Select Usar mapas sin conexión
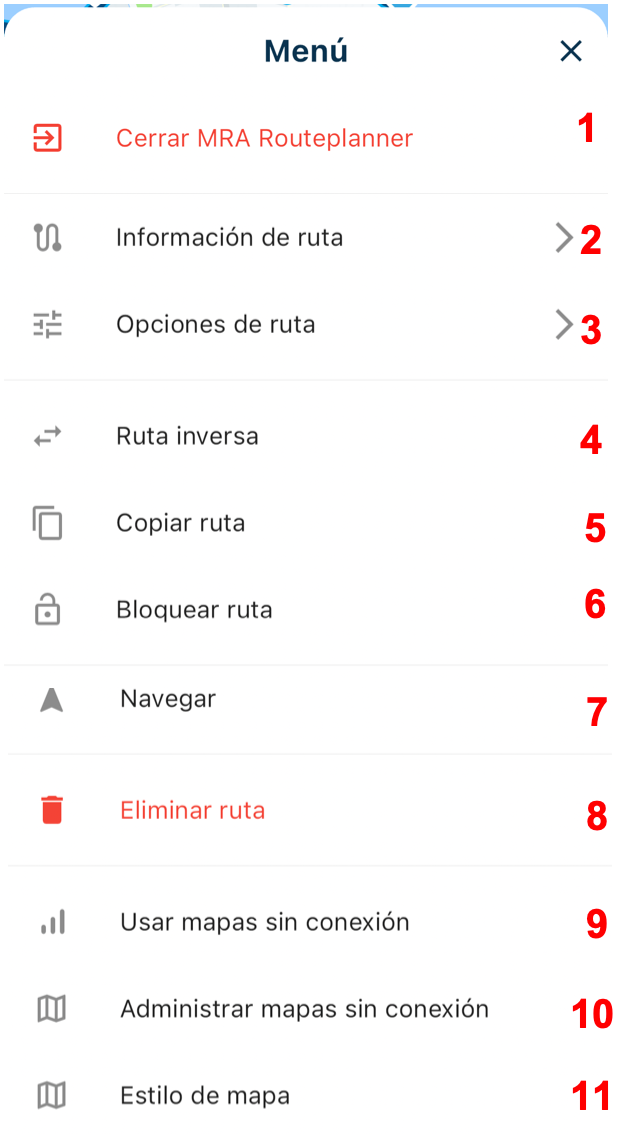The image size is (628, 1134). [x=264, y=922]
